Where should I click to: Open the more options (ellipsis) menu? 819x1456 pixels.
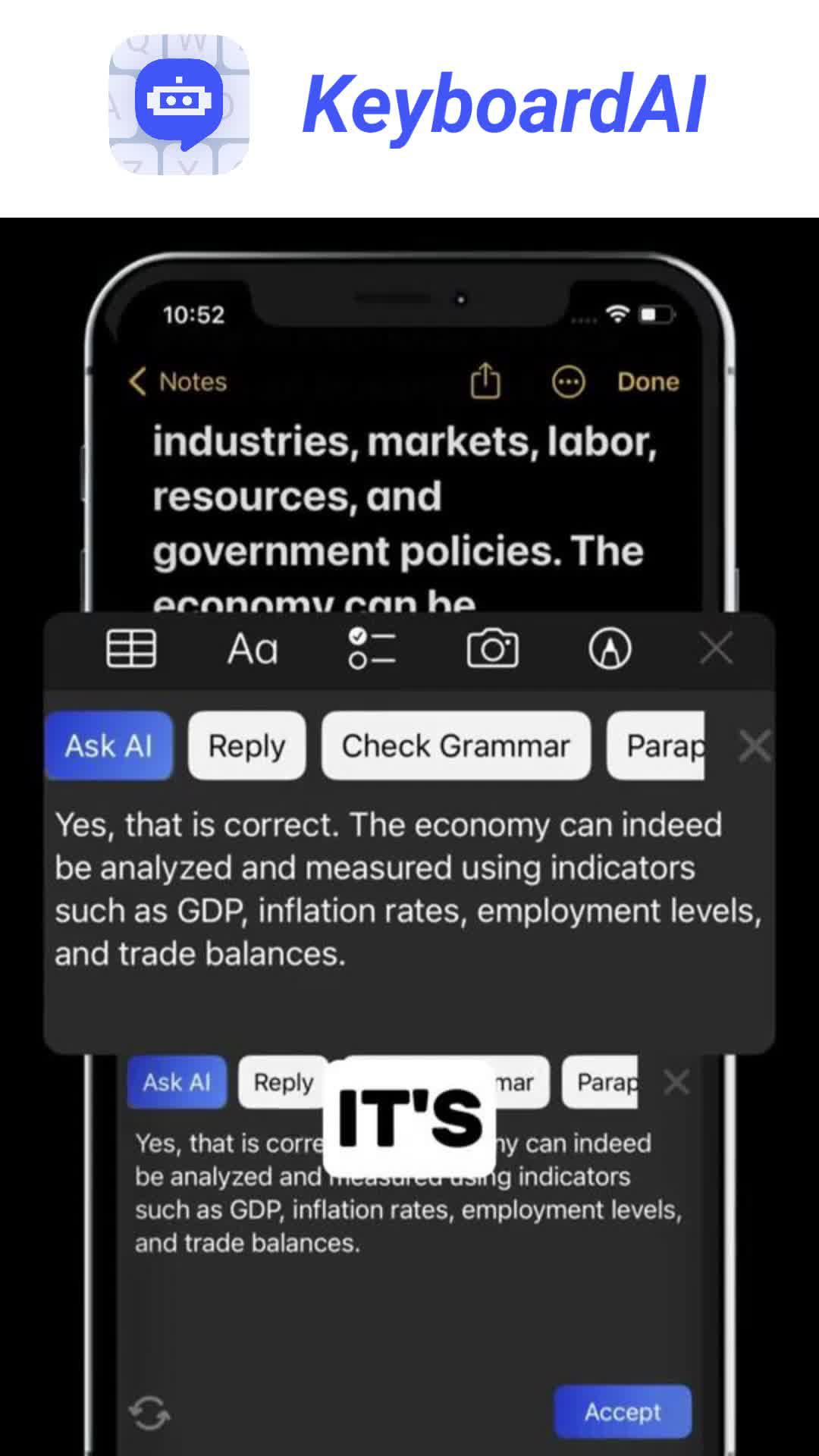click(x=568, y=382)
